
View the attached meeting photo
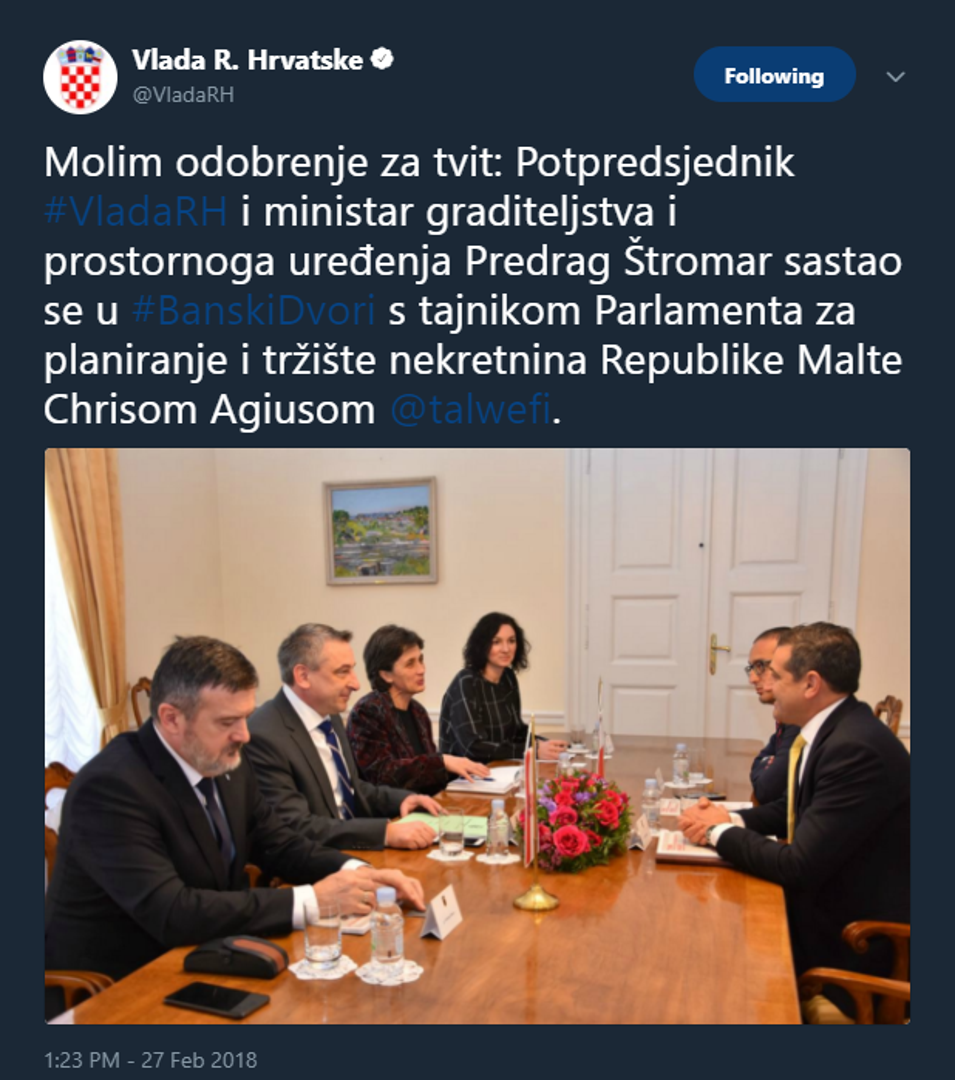(x=477, y=735)
